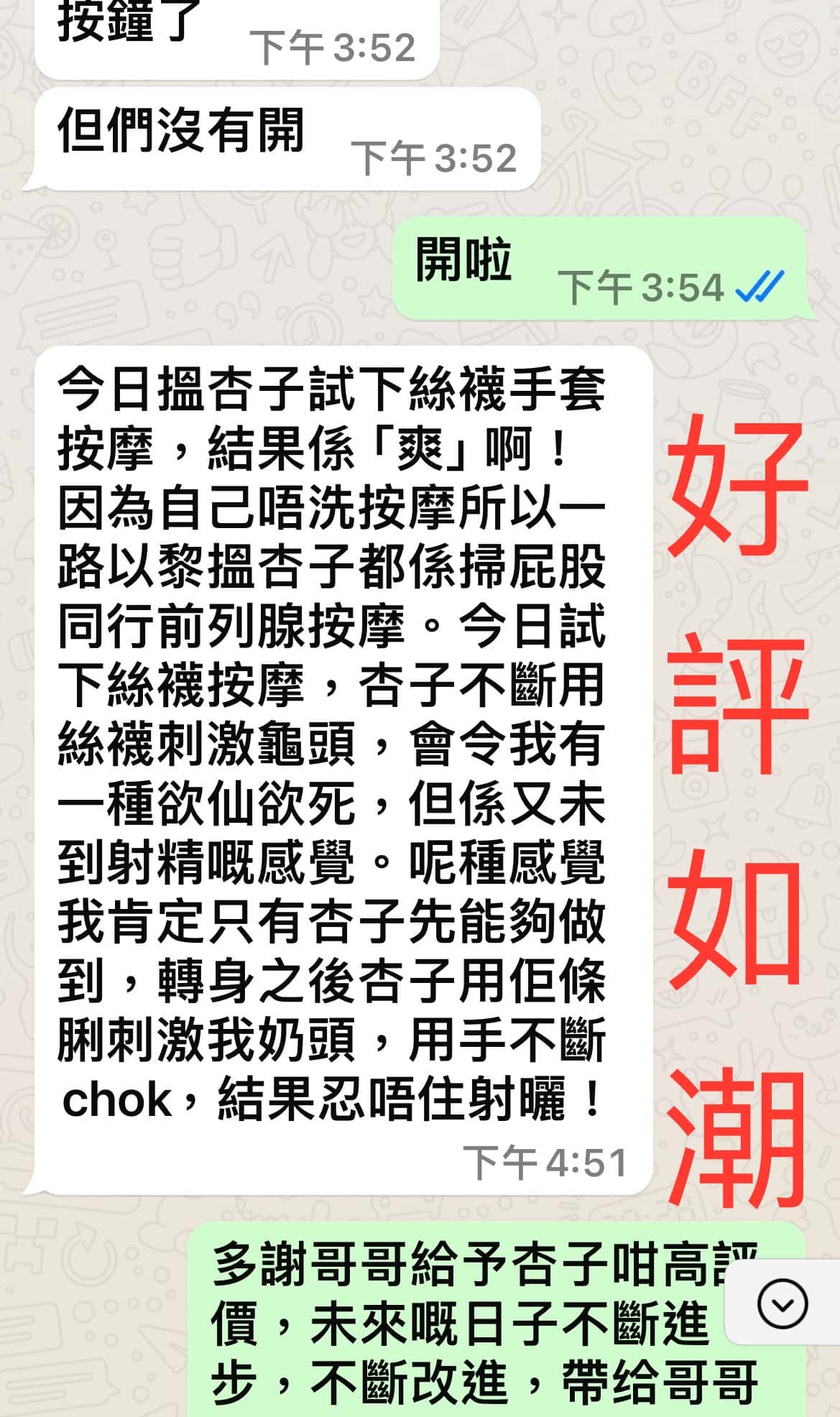Image resolution: width=840 pixels, height=1417 pixels.
Task: Jump to latest messages with down-arrow button
Action: click(783, 1304)
